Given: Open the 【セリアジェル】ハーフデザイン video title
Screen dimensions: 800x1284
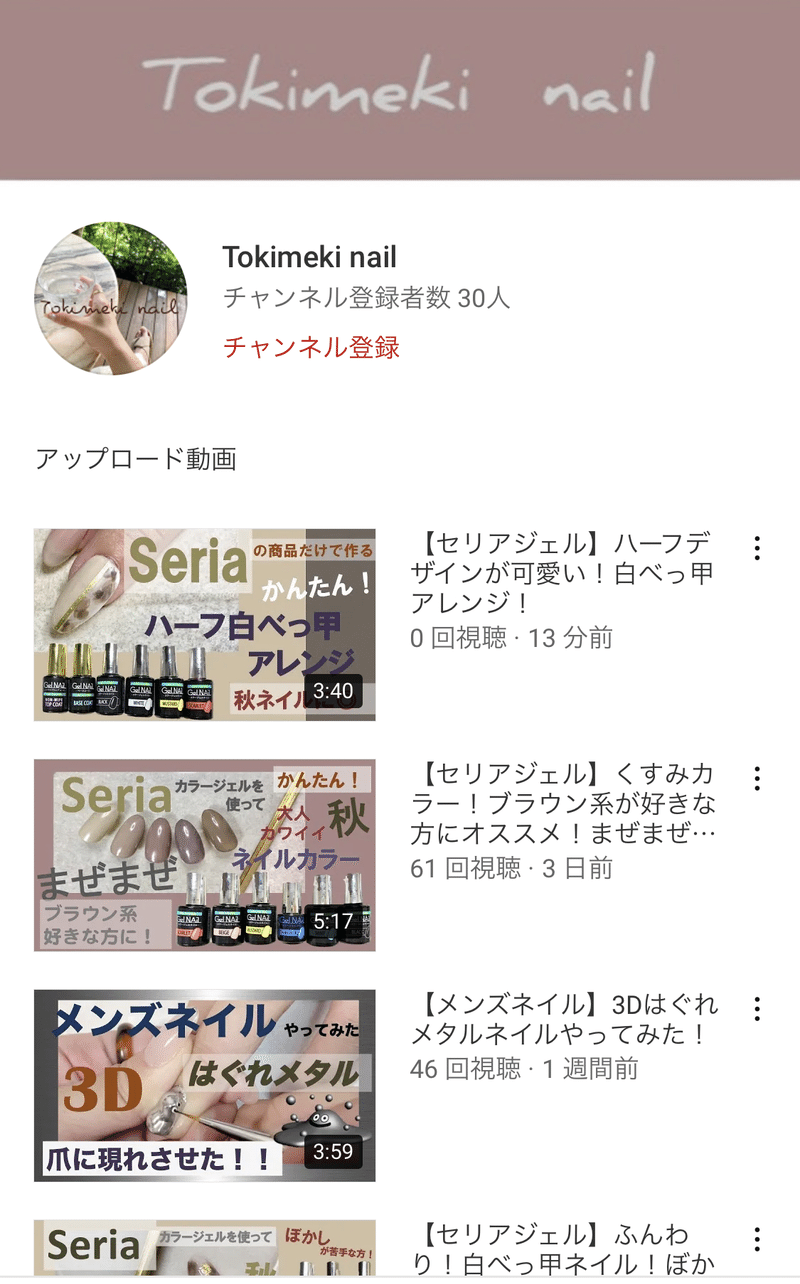Looking at the screenshot, I should point(562,574).
